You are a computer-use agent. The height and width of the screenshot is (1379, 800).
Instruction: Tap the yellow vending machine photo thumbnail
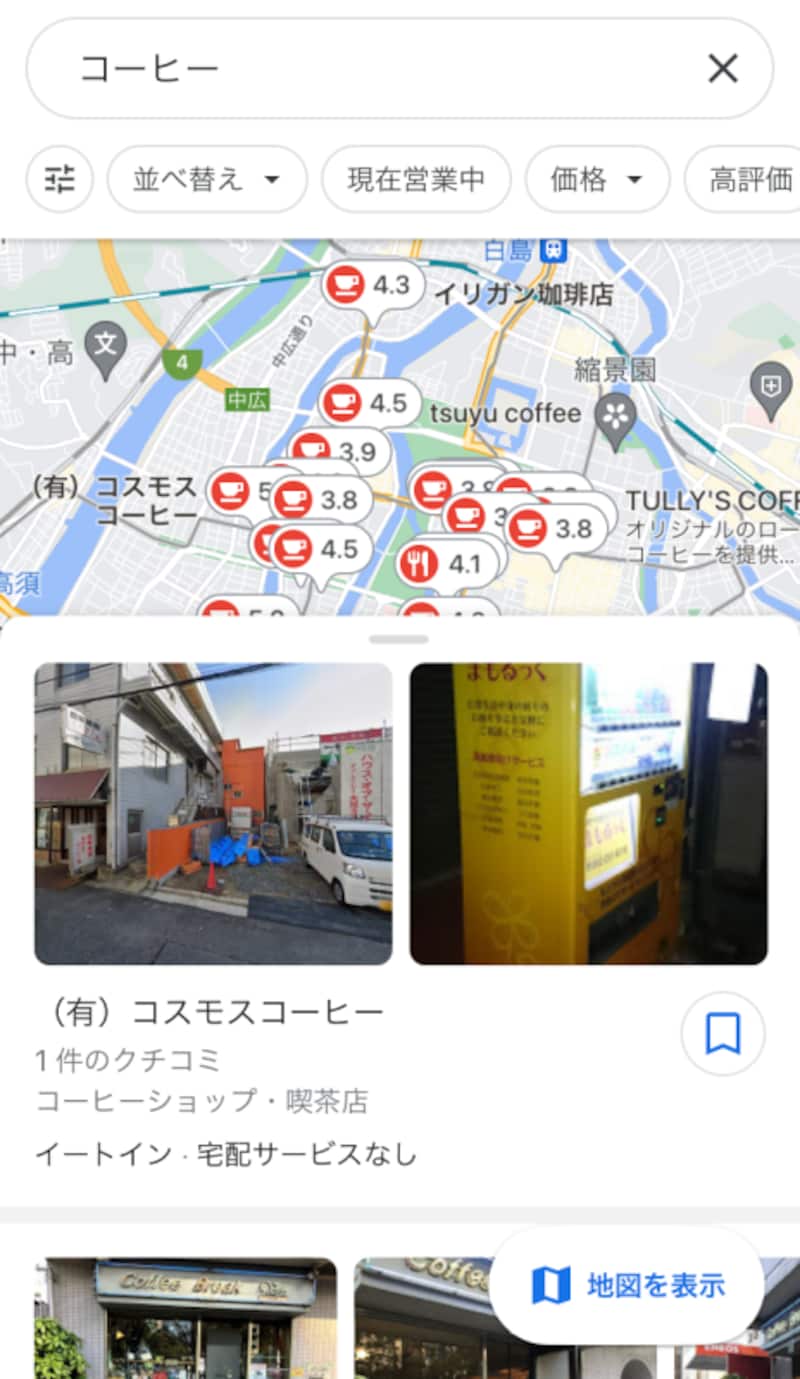(589, 812)
